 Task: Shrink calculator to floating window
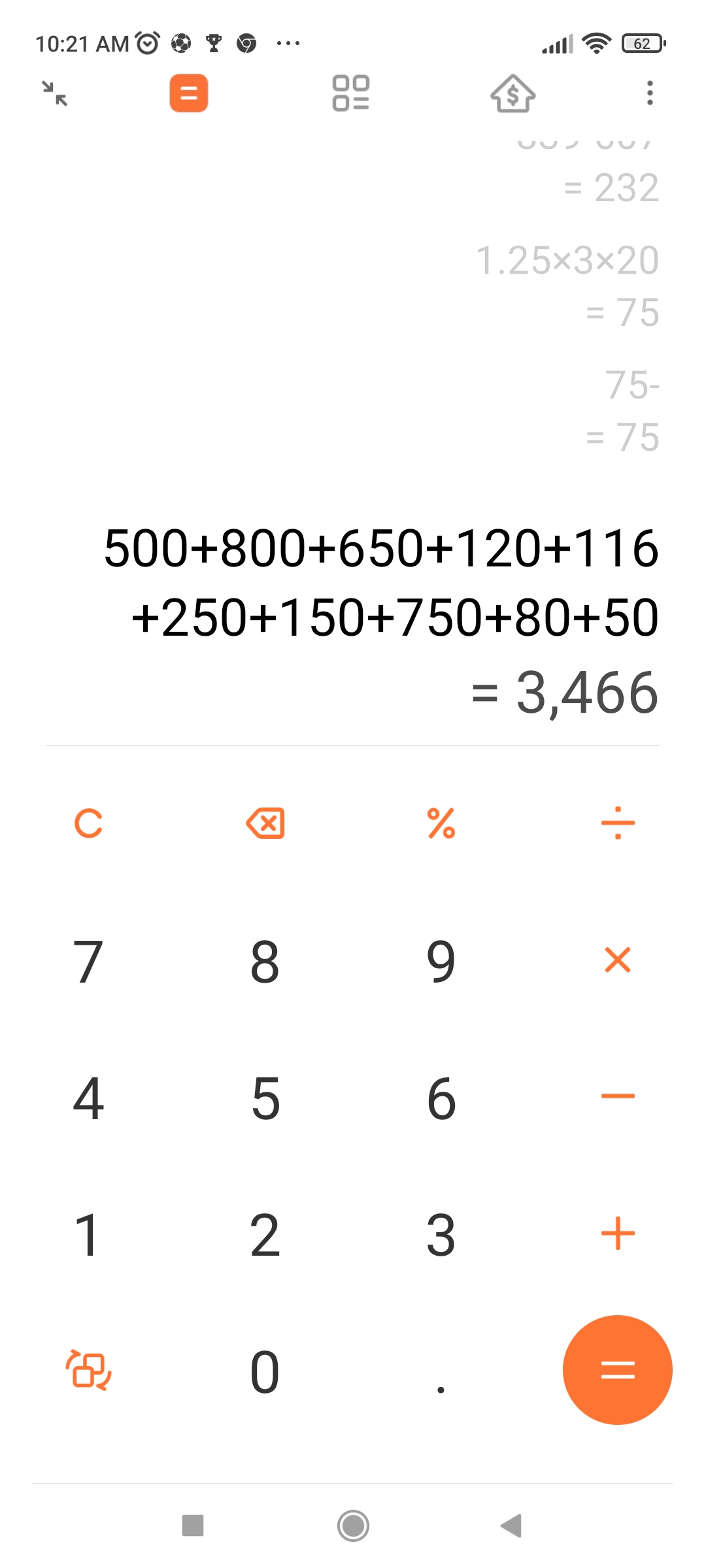[55, 93]
